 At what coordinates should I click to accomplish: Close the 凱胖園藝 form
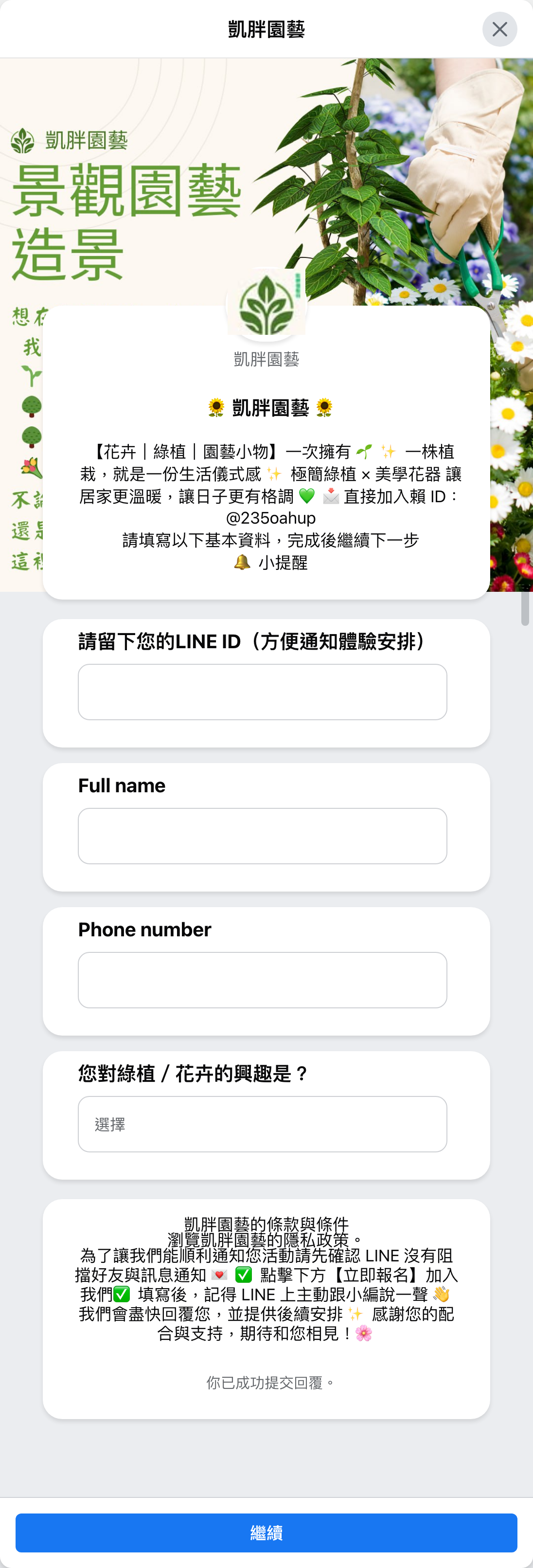pos(499,29)
